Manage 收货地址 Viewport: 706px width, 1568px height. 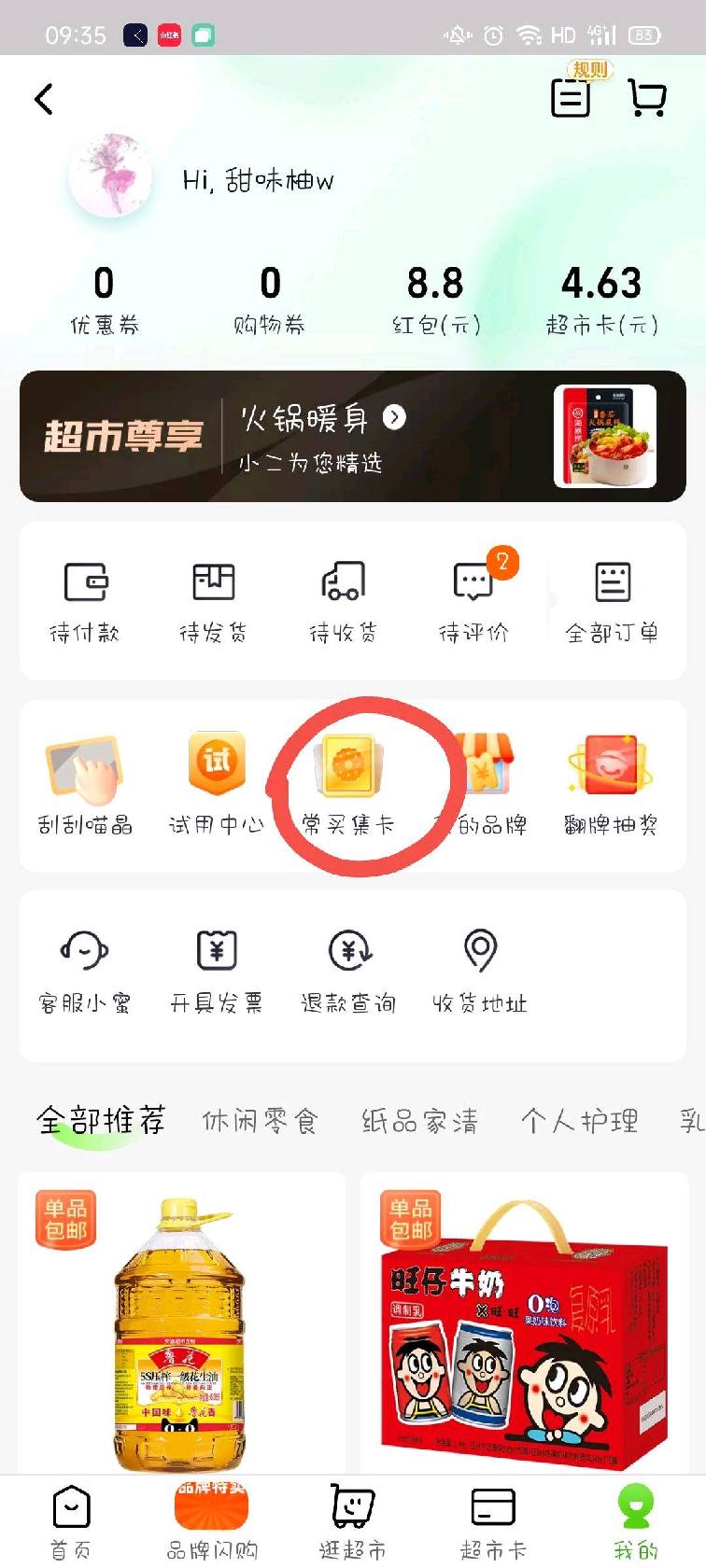point(480,971)
